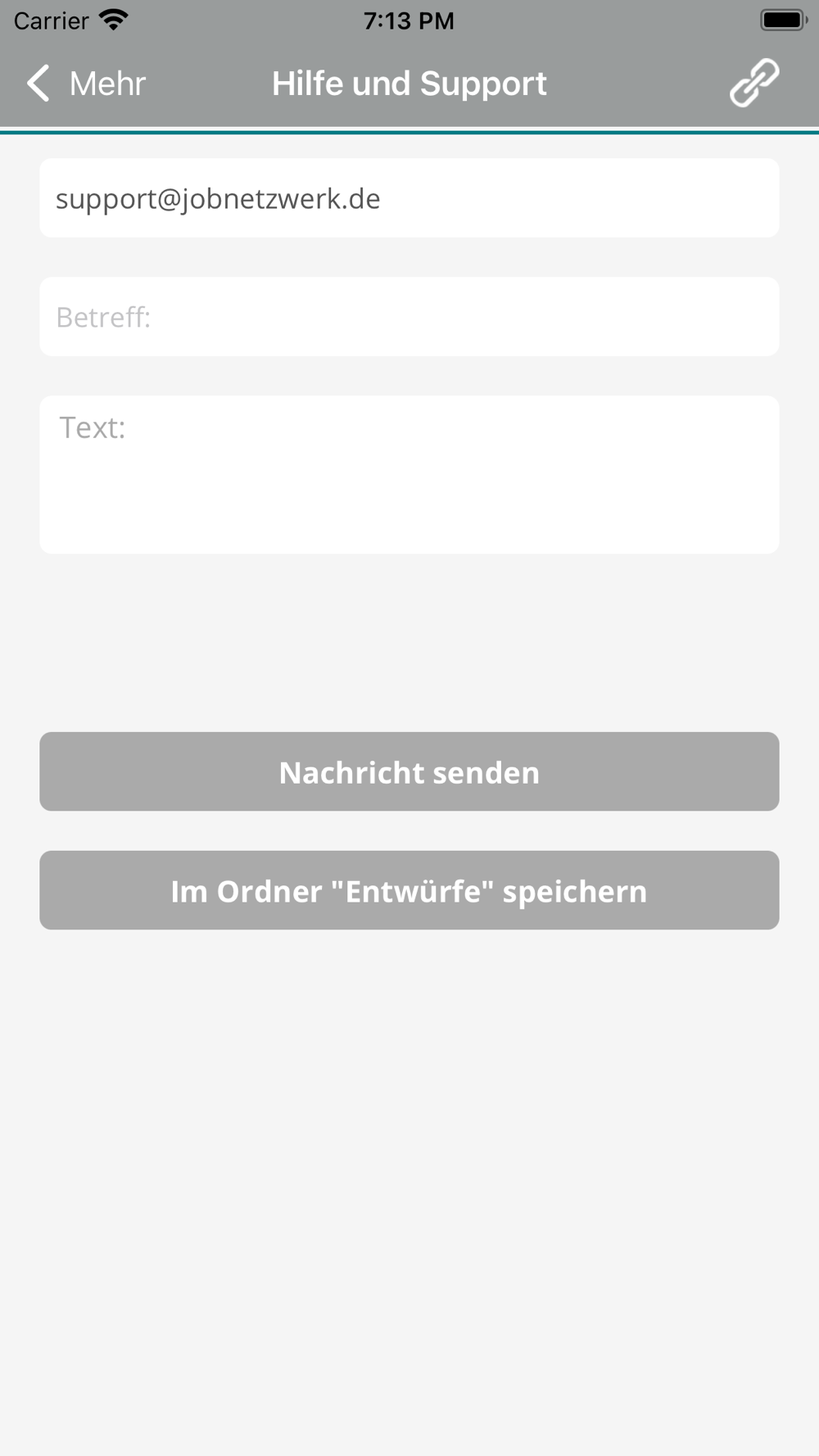Save in Ordner "Entwürfe"
819x1456 pixels.
[409, 890]
